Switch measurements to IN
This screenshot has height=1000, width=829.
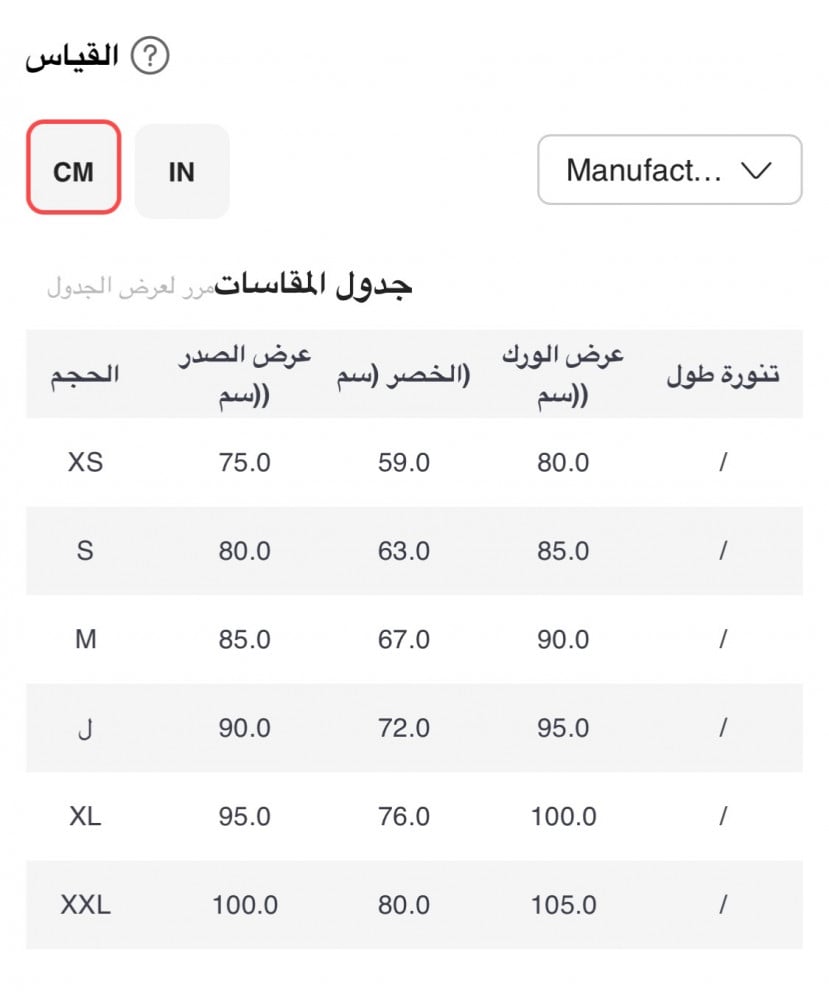click(181, 171)
